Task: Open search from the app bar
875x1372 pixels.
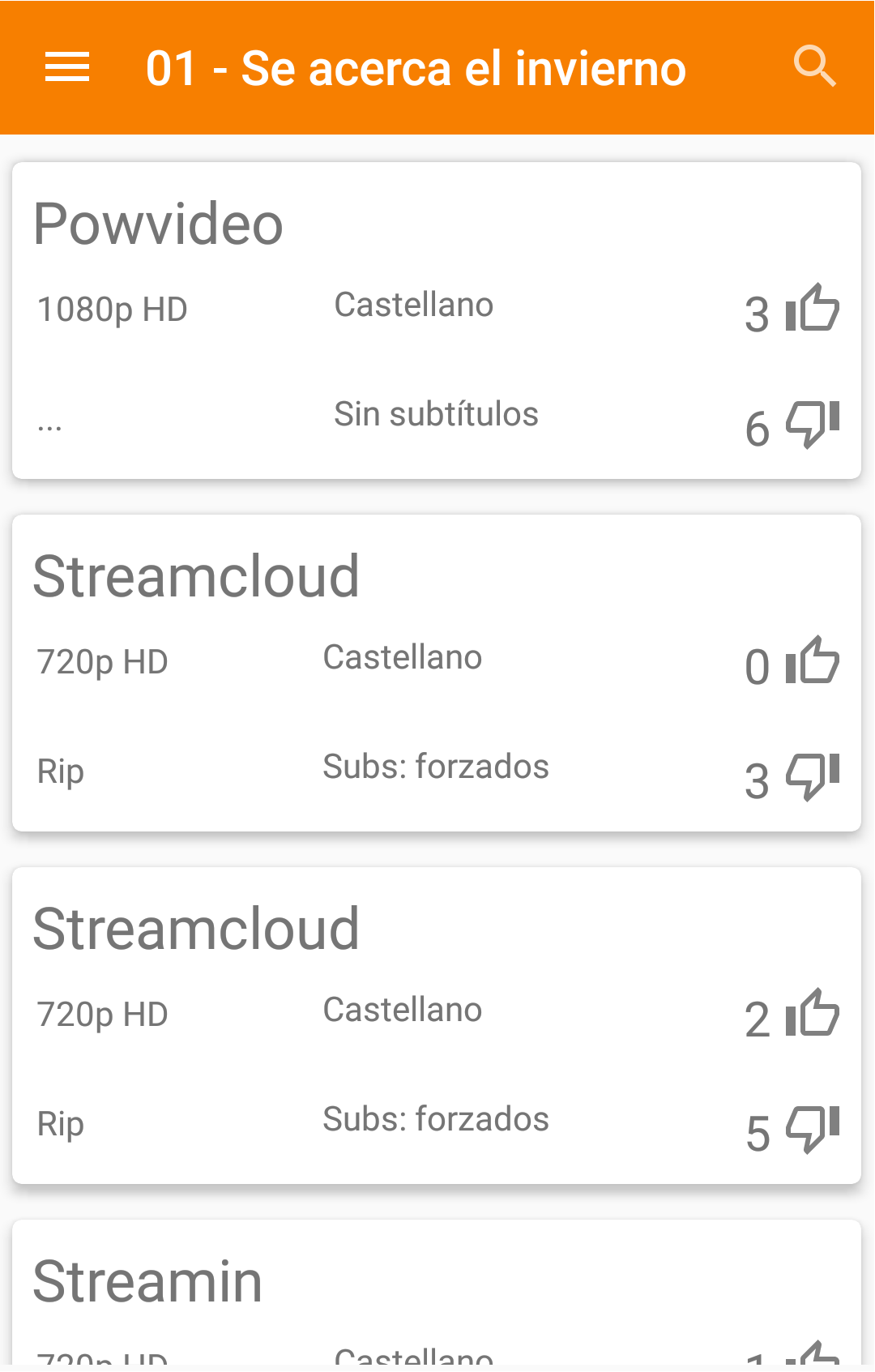Action: tap(814, 66)
